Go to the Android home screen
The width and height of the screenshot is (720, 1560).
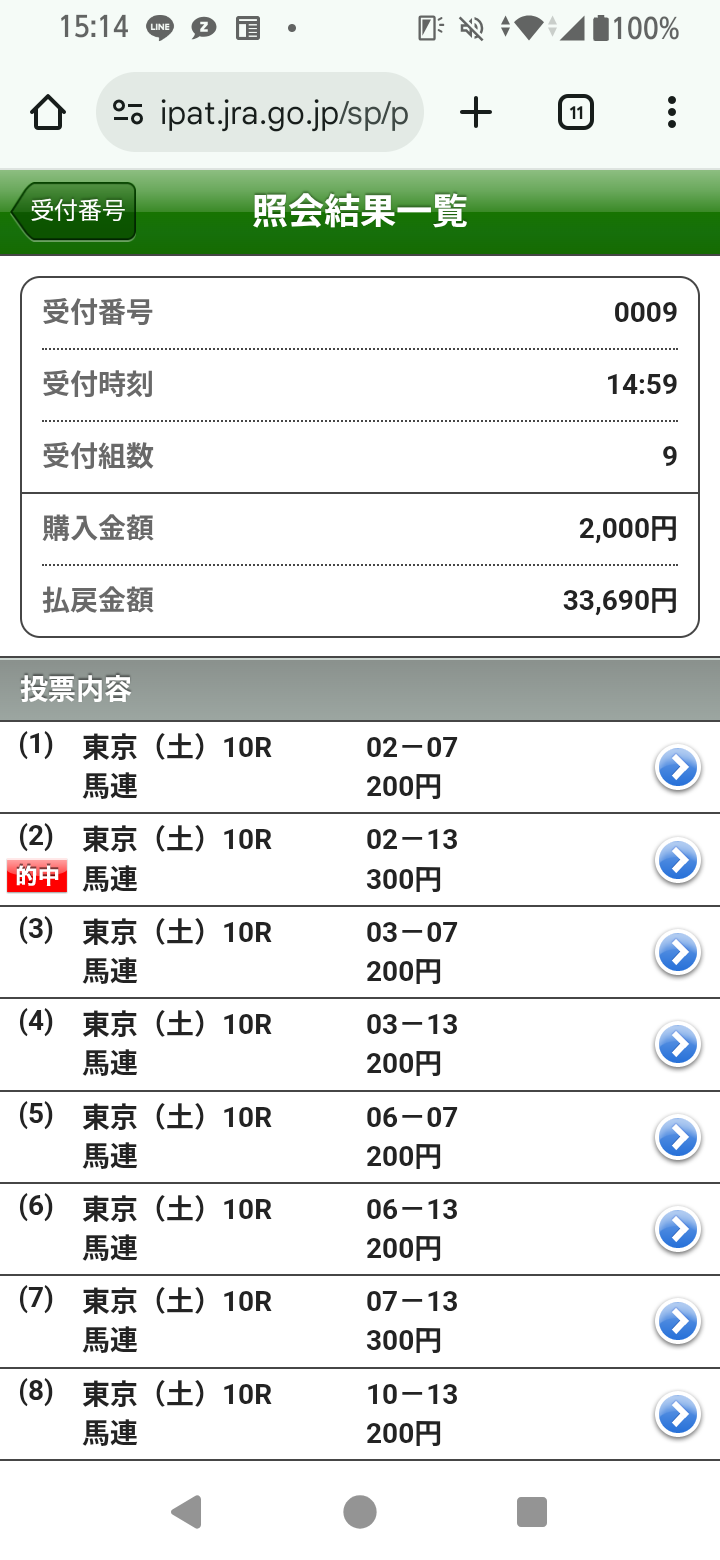pyautogui.click(x=360, y=1512)
